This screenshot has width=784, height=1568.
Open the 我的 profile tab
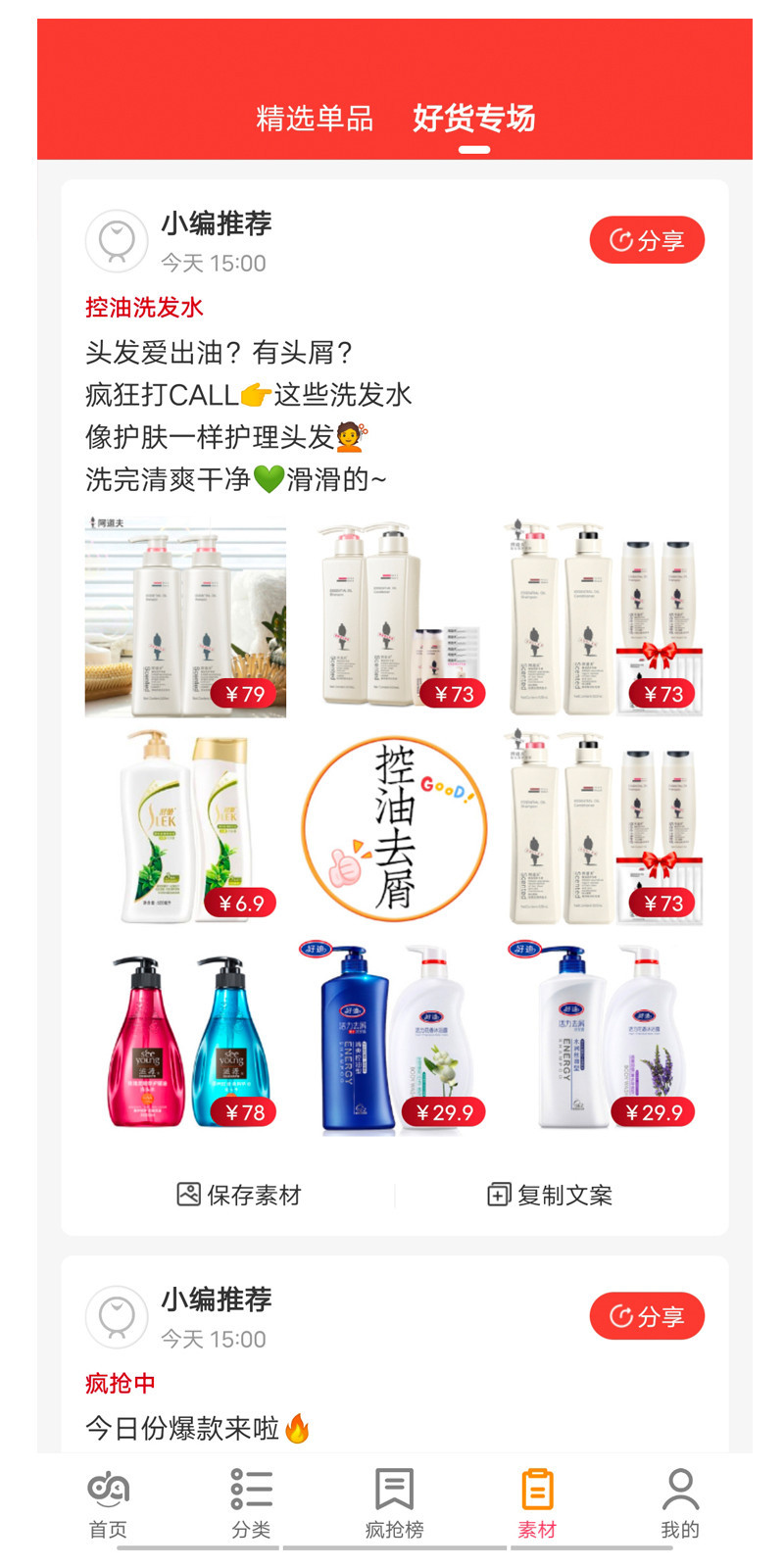[680, 1504]
